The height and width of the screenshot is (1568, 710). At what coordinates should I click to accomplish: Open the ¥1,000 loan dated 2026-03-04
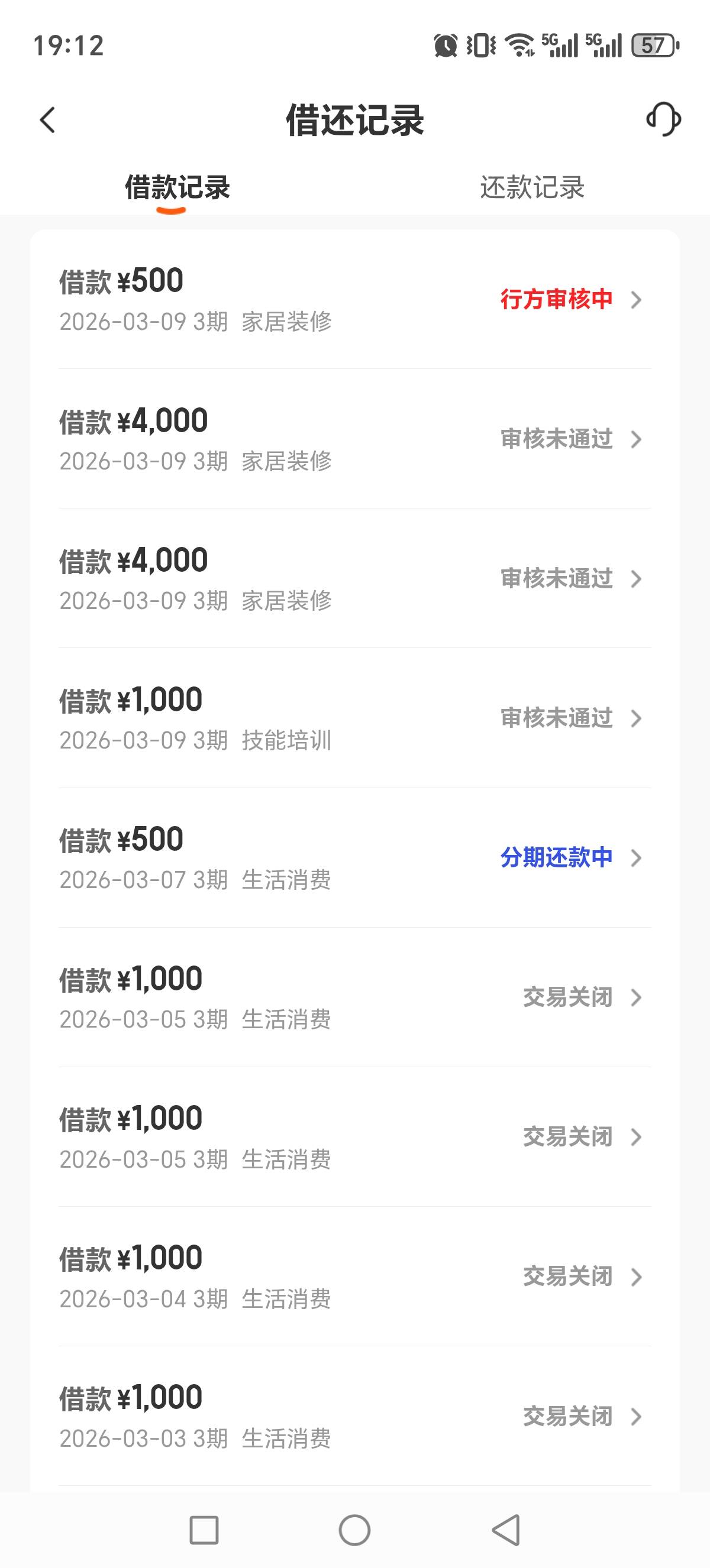tap(354, 1277)
